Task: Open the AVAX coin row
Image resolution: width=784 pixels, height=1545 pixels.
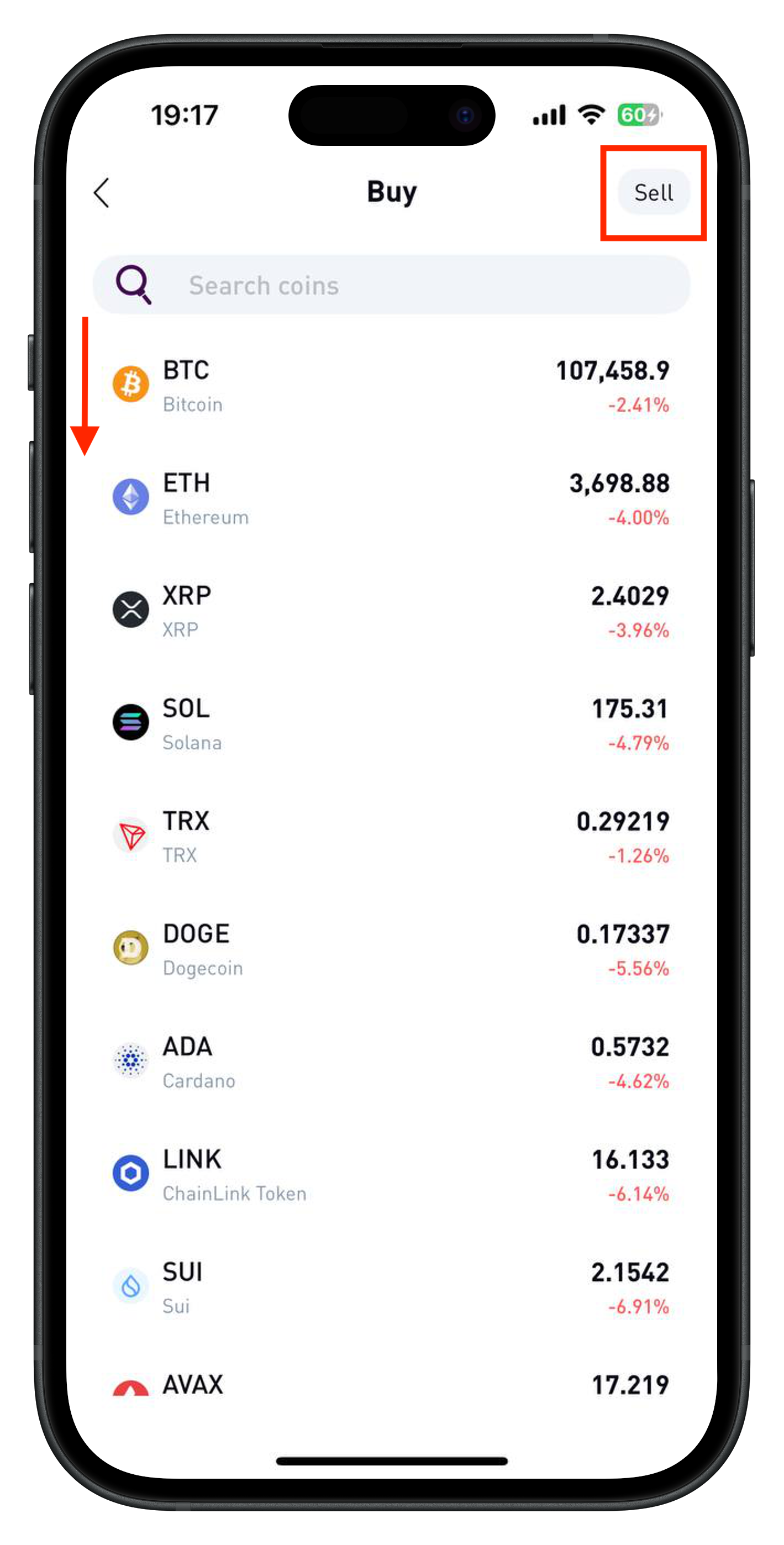Action: point(391,1386)
